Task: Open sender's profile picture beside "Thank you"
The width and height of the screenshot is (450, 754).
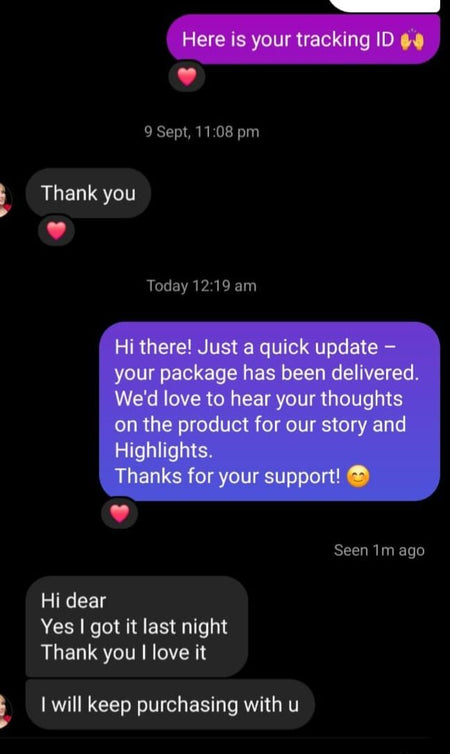Action: 5,199
